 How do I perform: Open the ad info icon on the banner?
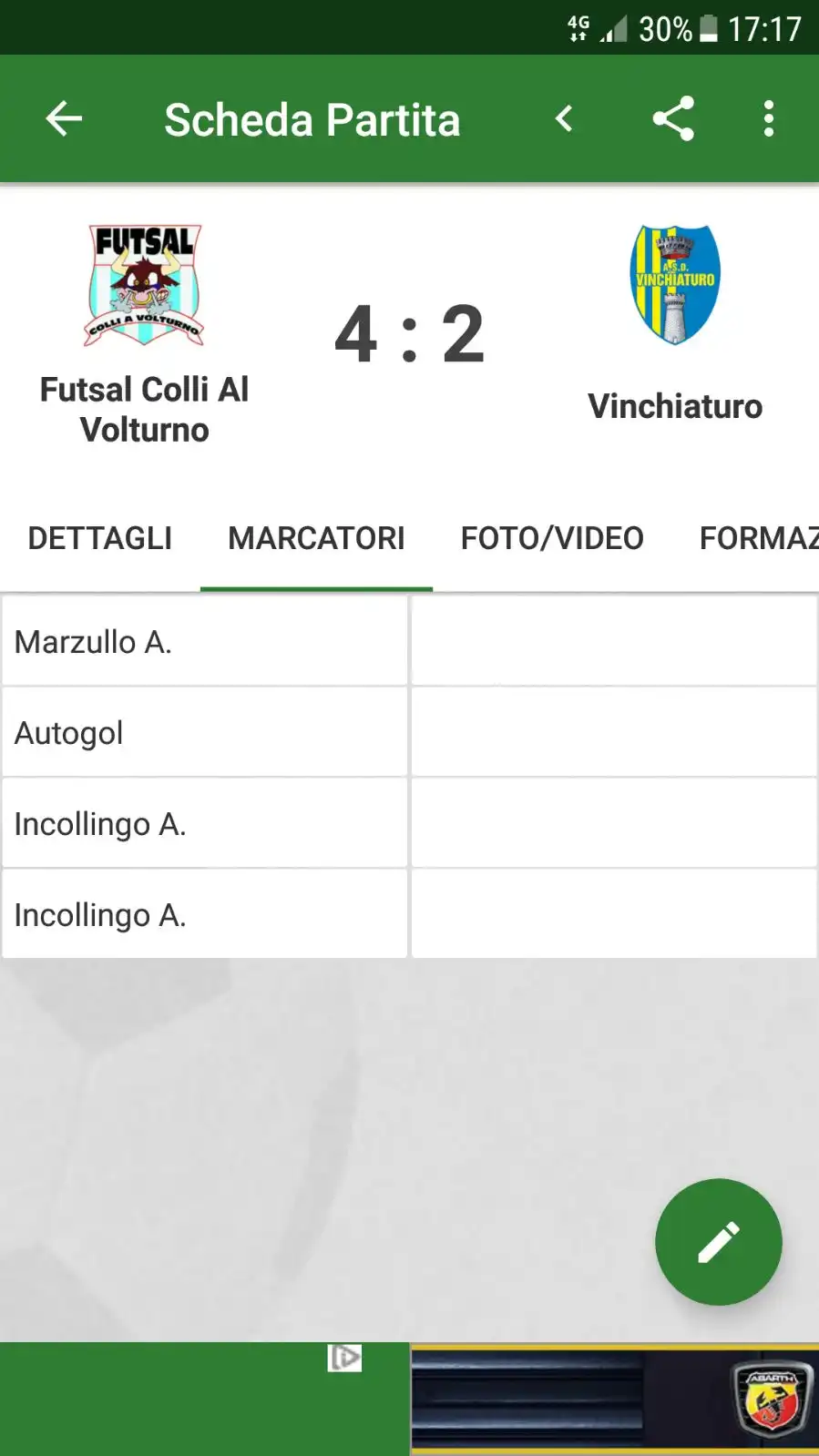point(344,1358)
